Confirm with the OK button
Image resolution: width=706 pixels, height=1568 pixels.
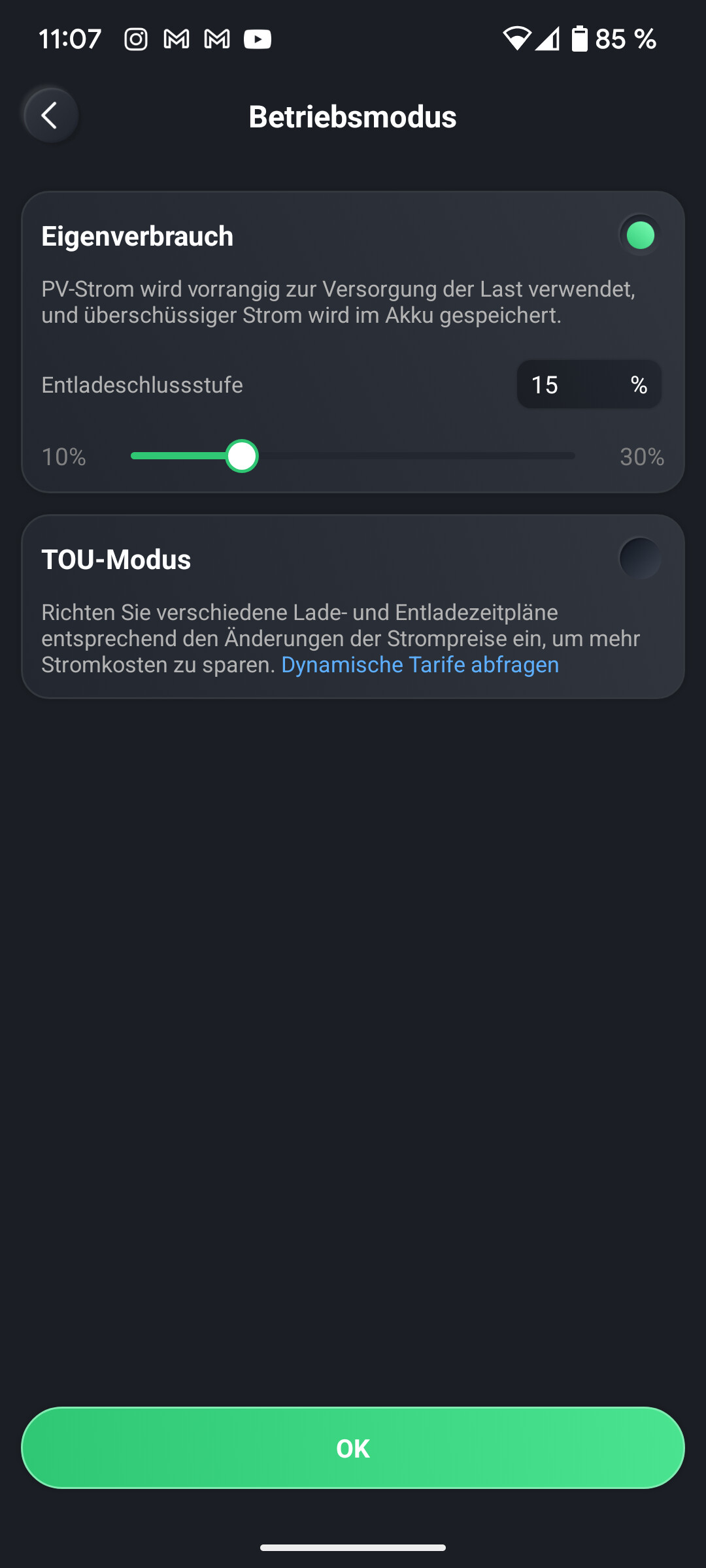tap(353, 1448)
